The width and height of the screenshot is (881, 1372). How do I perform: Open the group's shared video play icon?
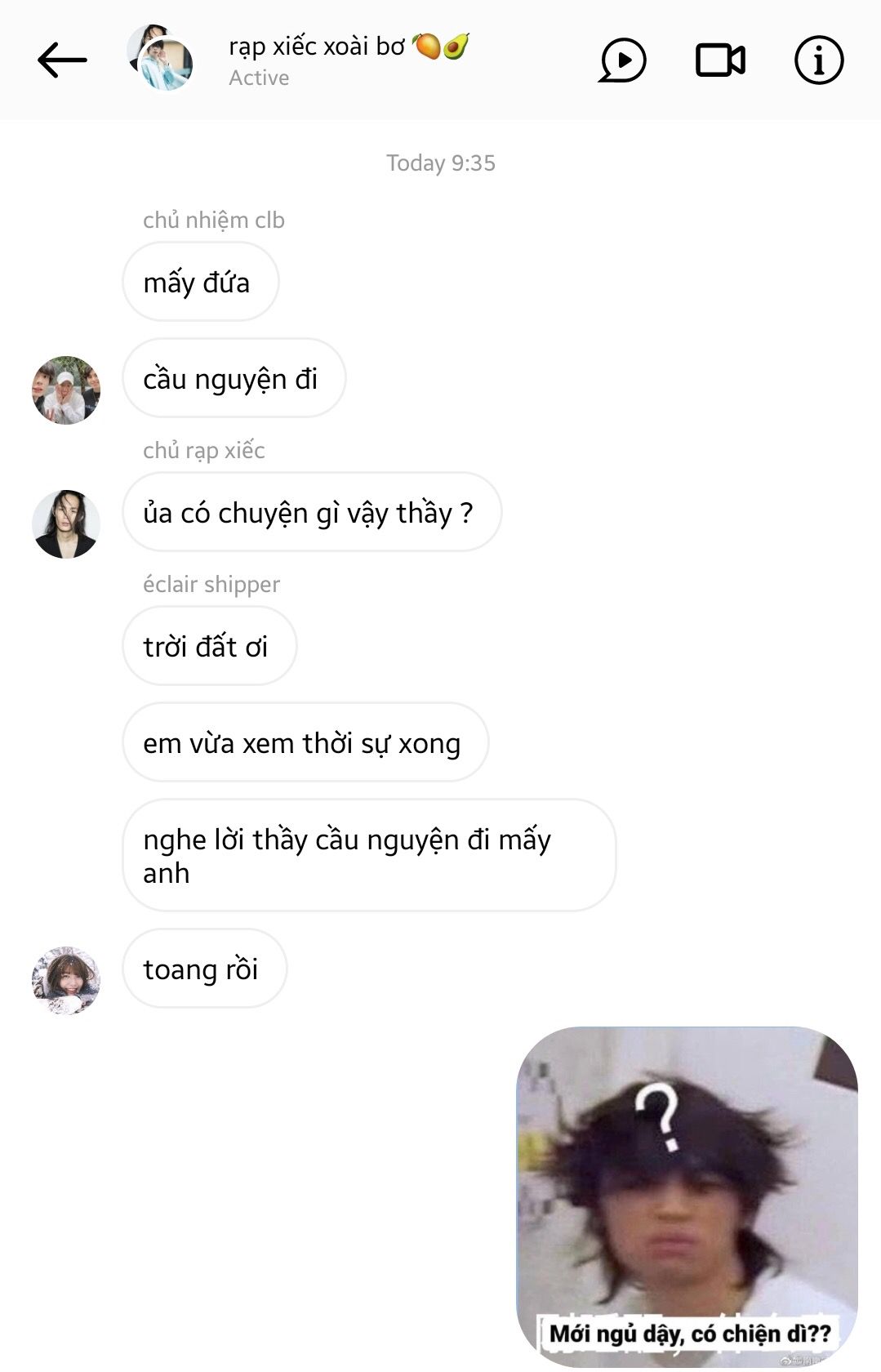pyautogui.click(x=622, y=60)
